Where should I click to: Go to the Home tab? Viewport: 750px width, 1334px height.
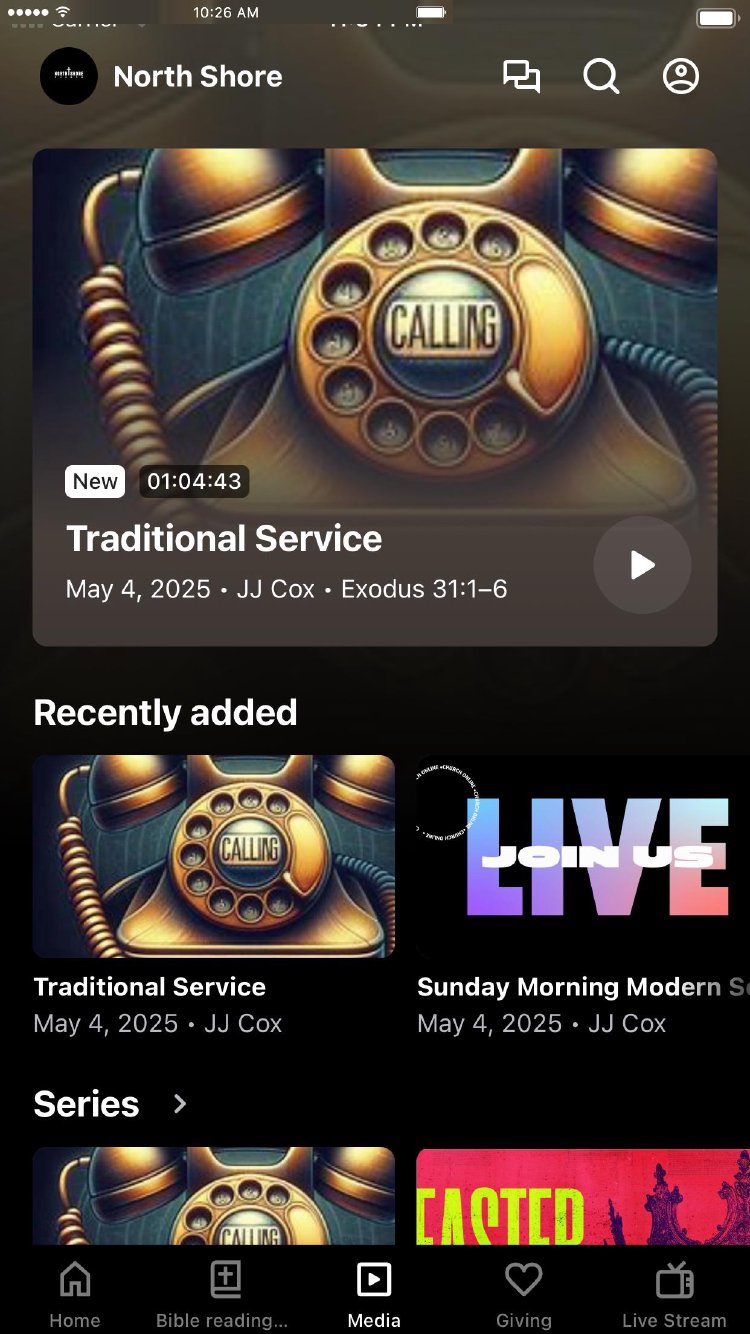[75, 1294]
